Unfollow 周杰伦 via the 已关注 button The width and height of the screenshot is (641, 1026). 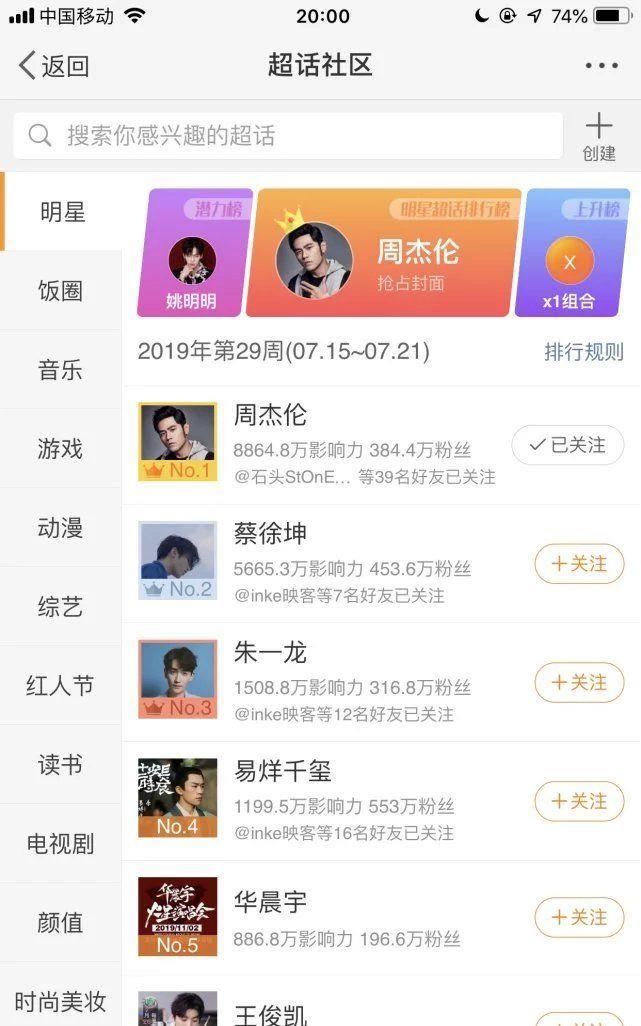567,445
